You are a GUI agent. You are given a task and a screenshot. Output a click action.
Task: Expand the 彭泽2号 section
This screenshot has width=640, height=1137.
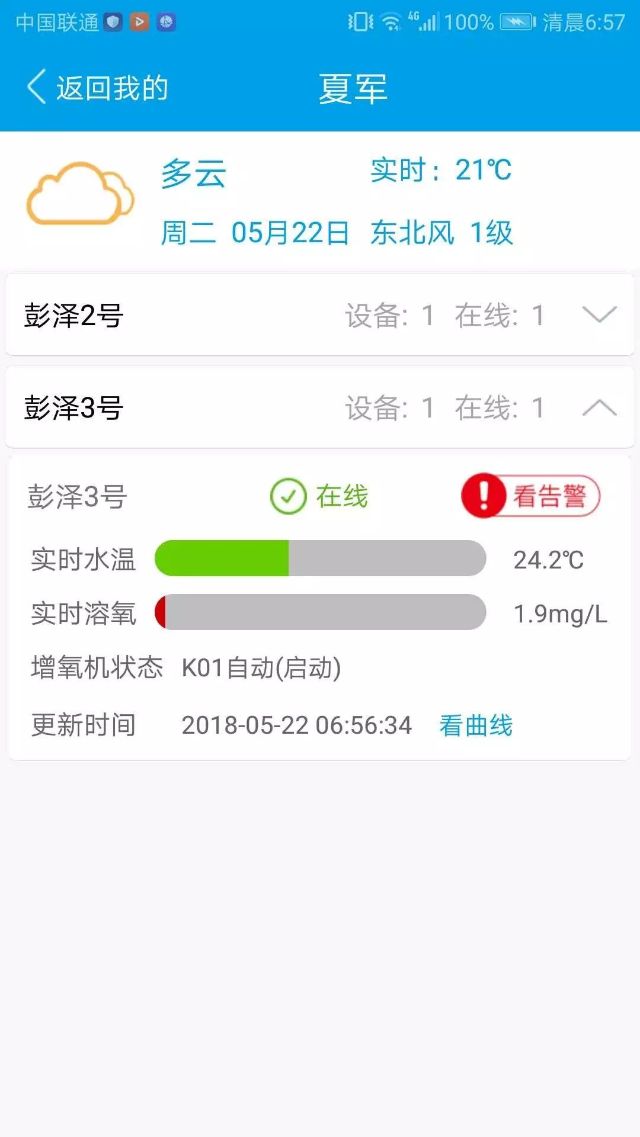tap(320, 315)
